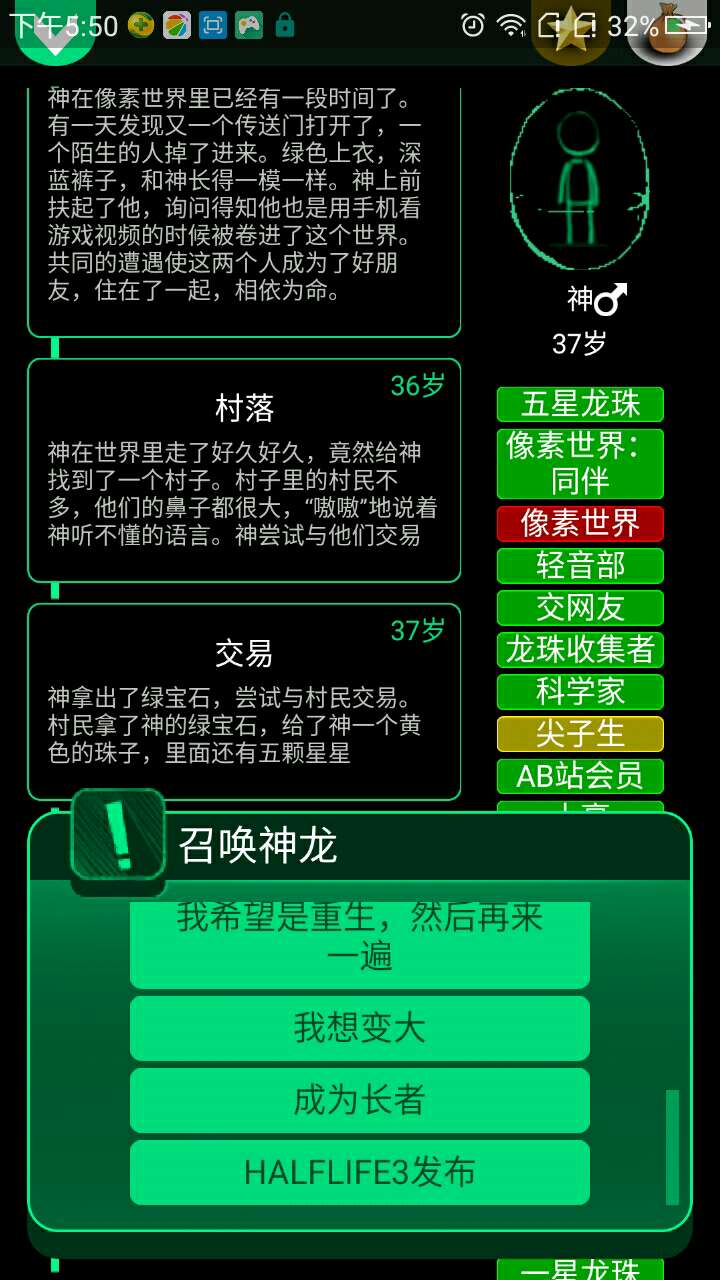View the 科学家 tag
This screenshot has height=1280, width=720.
(580, 692)
